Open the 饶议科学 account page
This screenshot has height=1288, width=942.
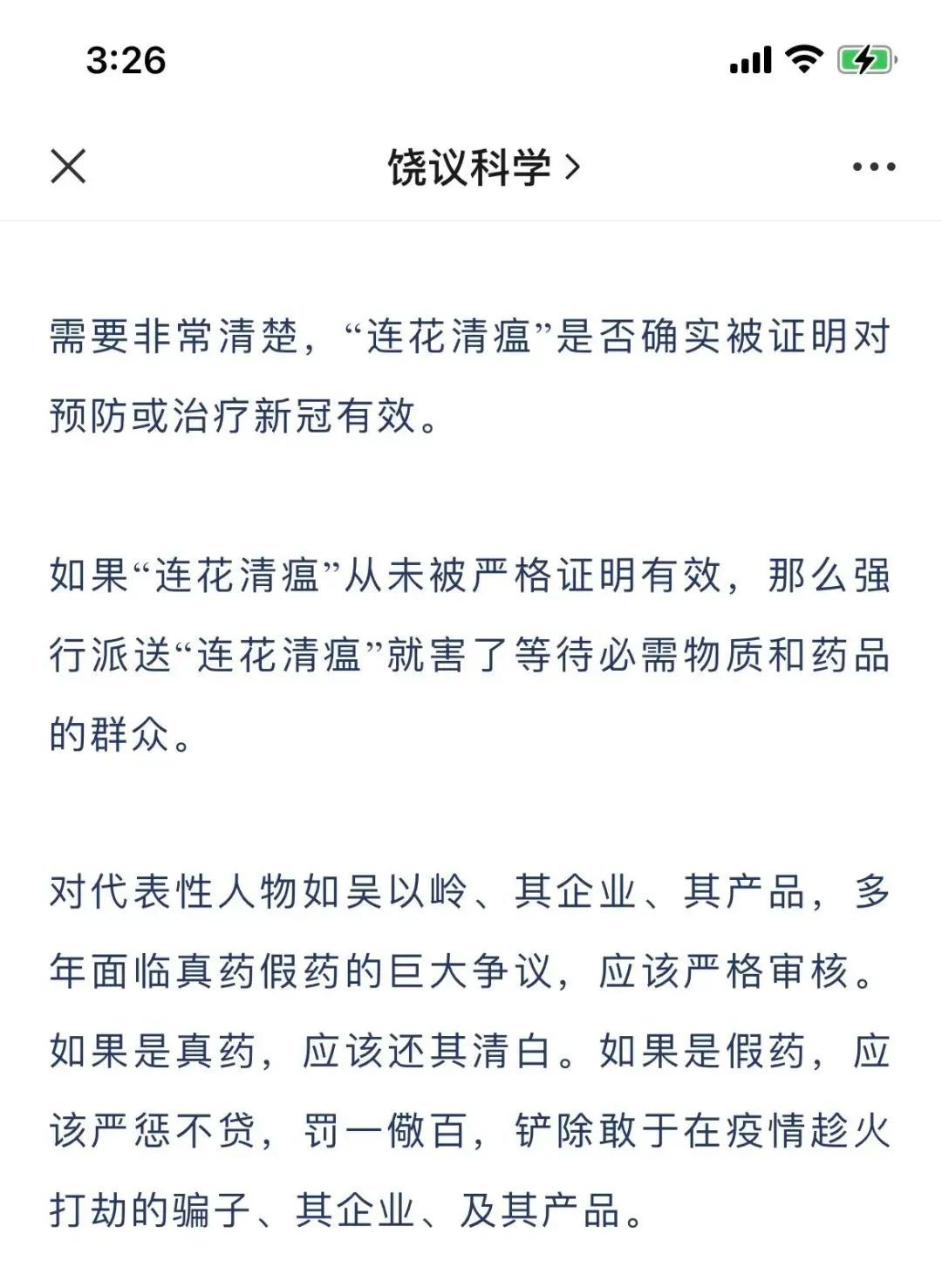click(483, 167)
